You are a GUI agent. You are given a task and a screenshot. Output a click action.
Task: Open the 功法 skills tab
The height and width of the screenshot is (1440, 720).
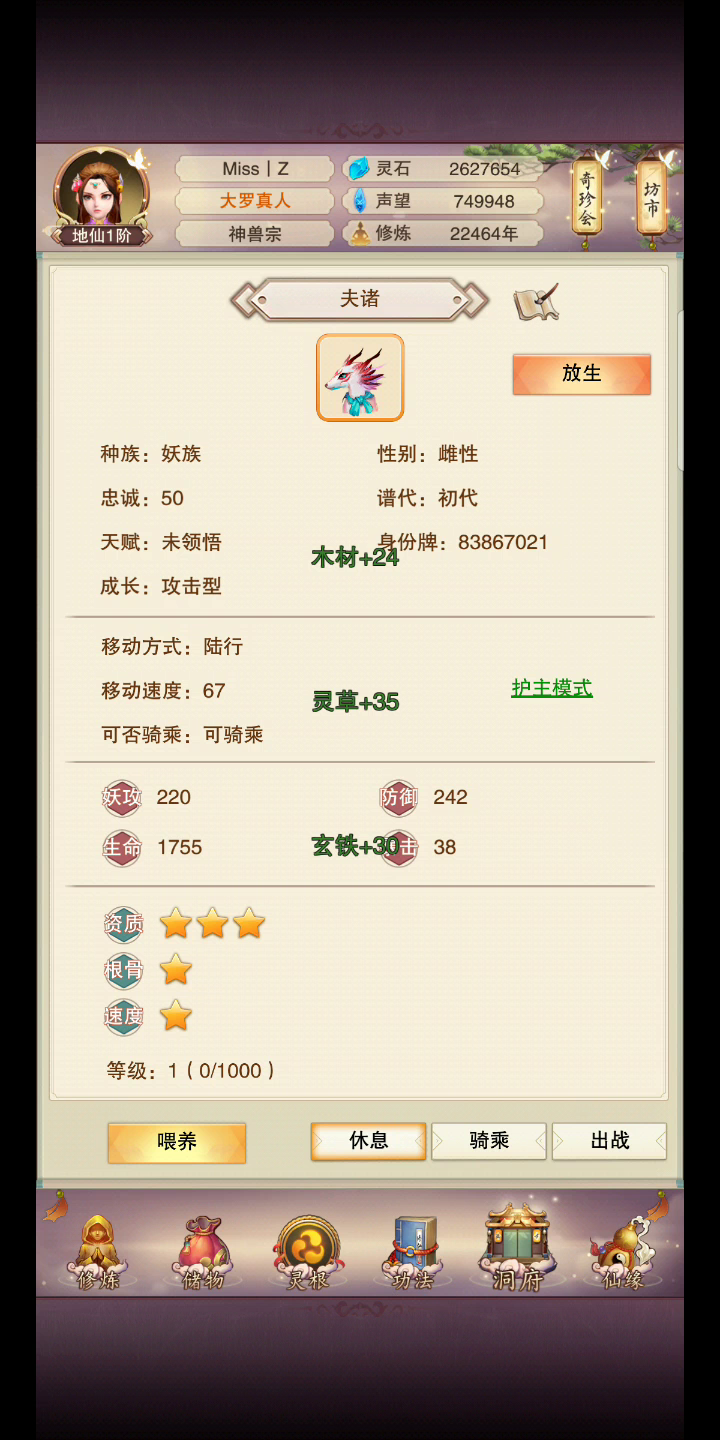click(412, 1252)
